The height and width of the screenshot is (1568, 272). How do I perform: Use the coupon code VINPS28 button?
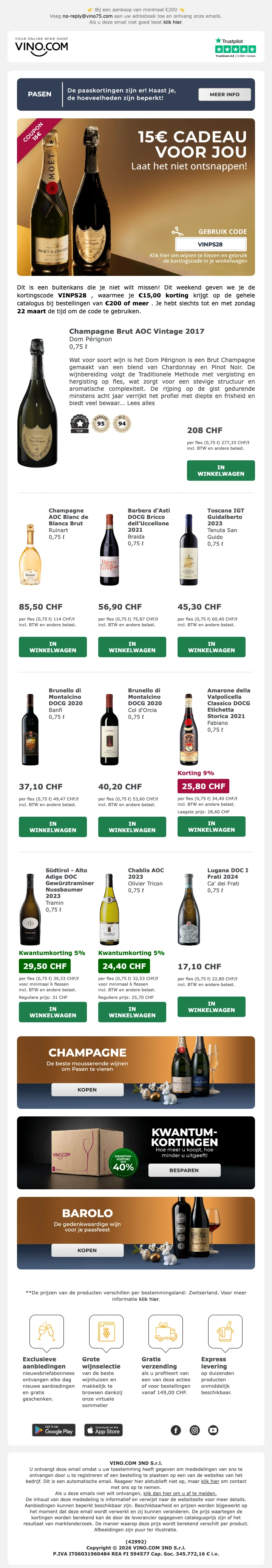point(210,244)
